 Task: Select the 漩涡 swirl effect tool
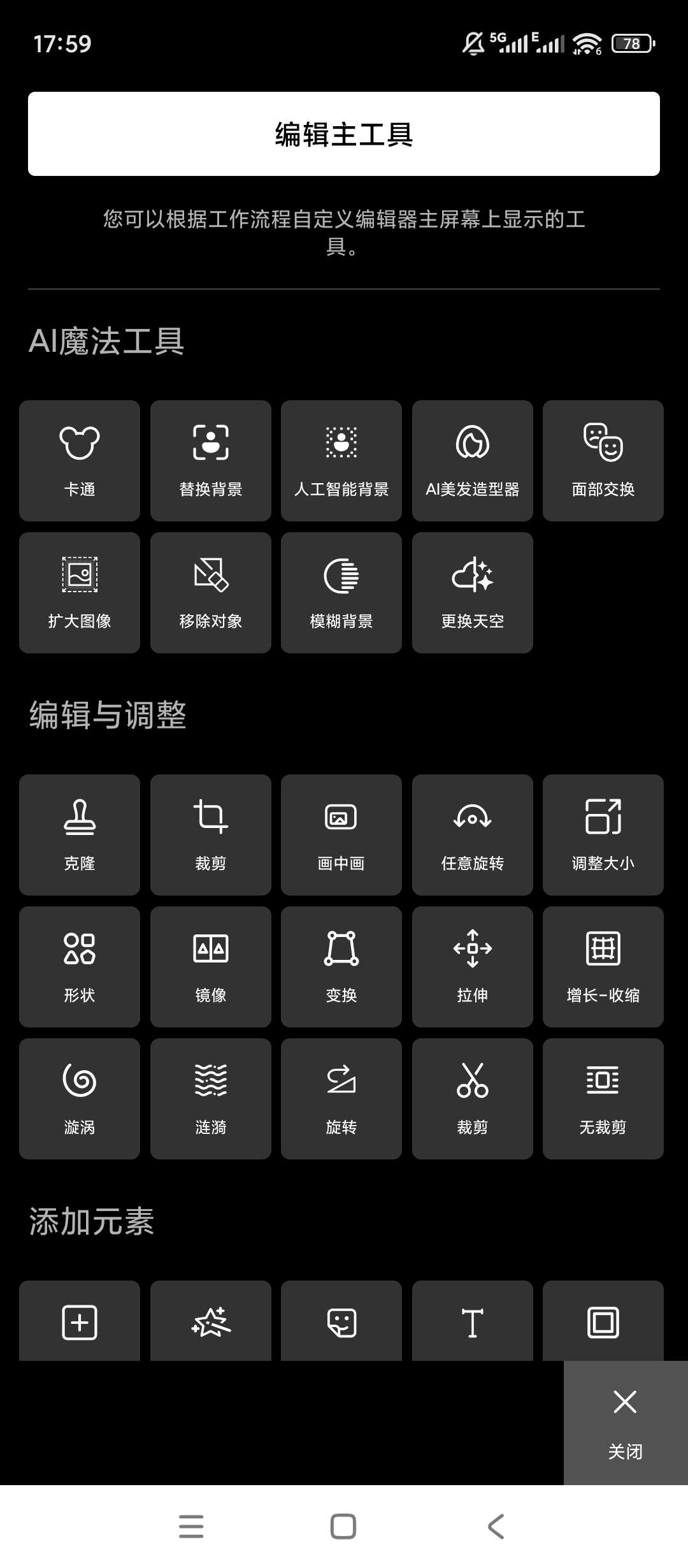tap(79, 1098)
